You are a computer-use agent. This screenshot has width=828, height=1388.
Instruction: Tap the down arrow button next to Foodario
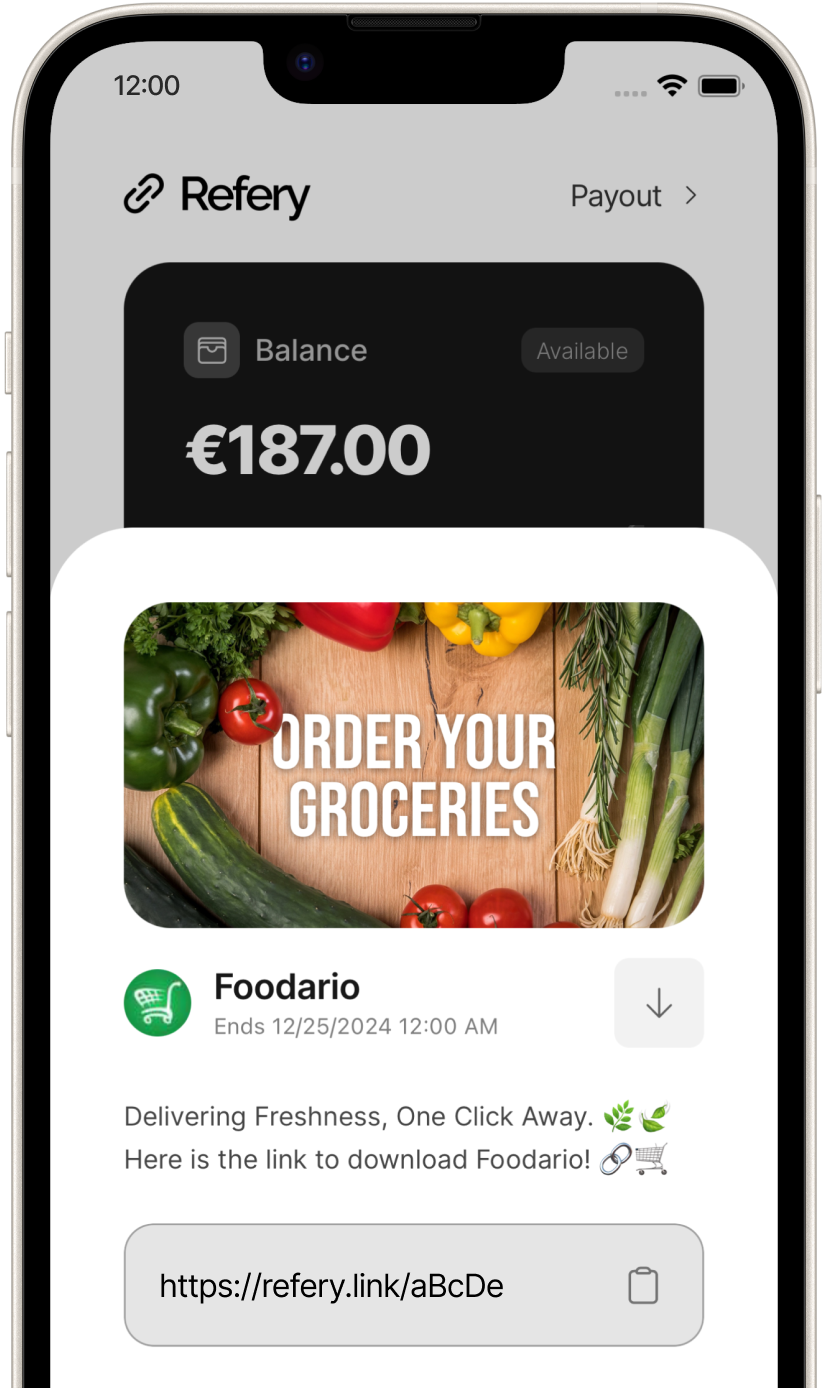coord(658,1003)
